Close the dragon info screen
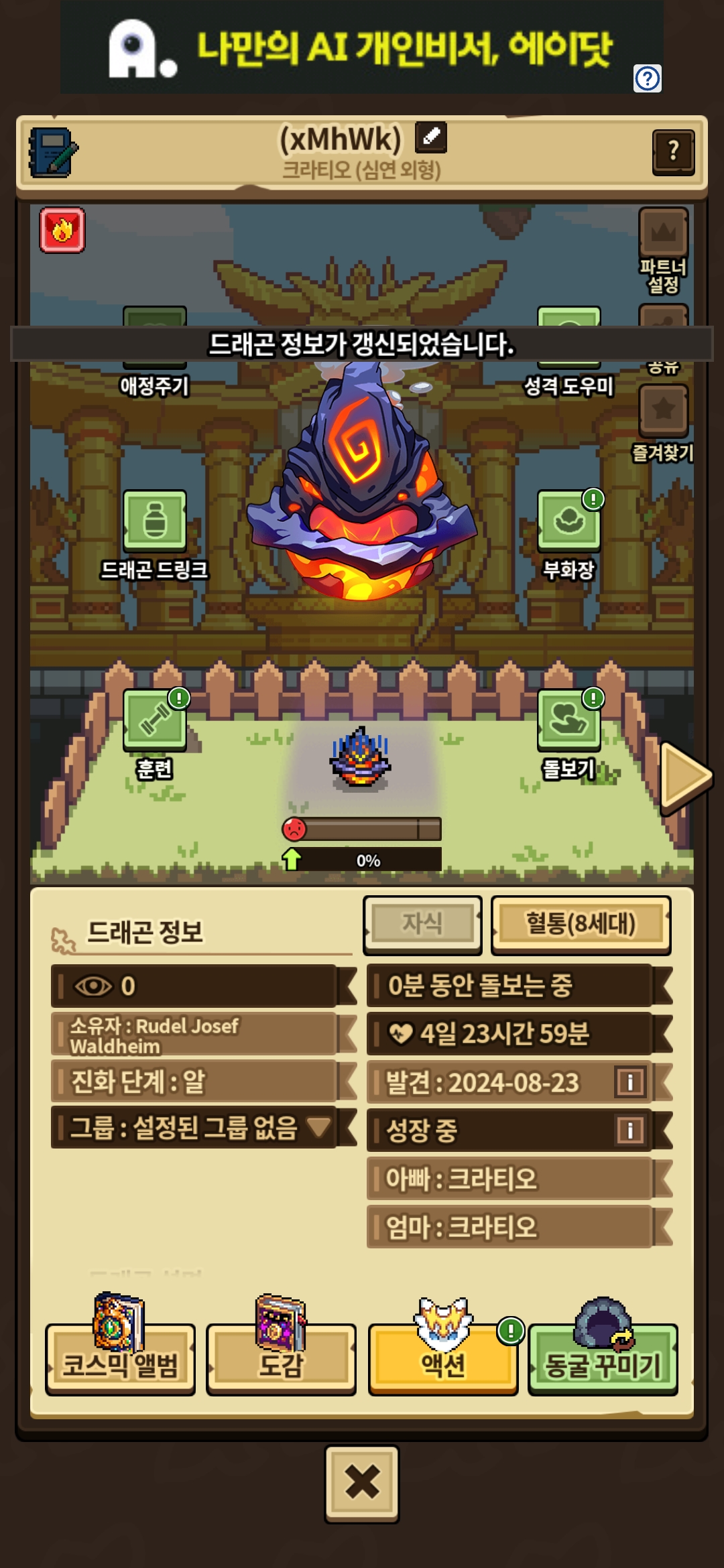 tap(362, 1483)
